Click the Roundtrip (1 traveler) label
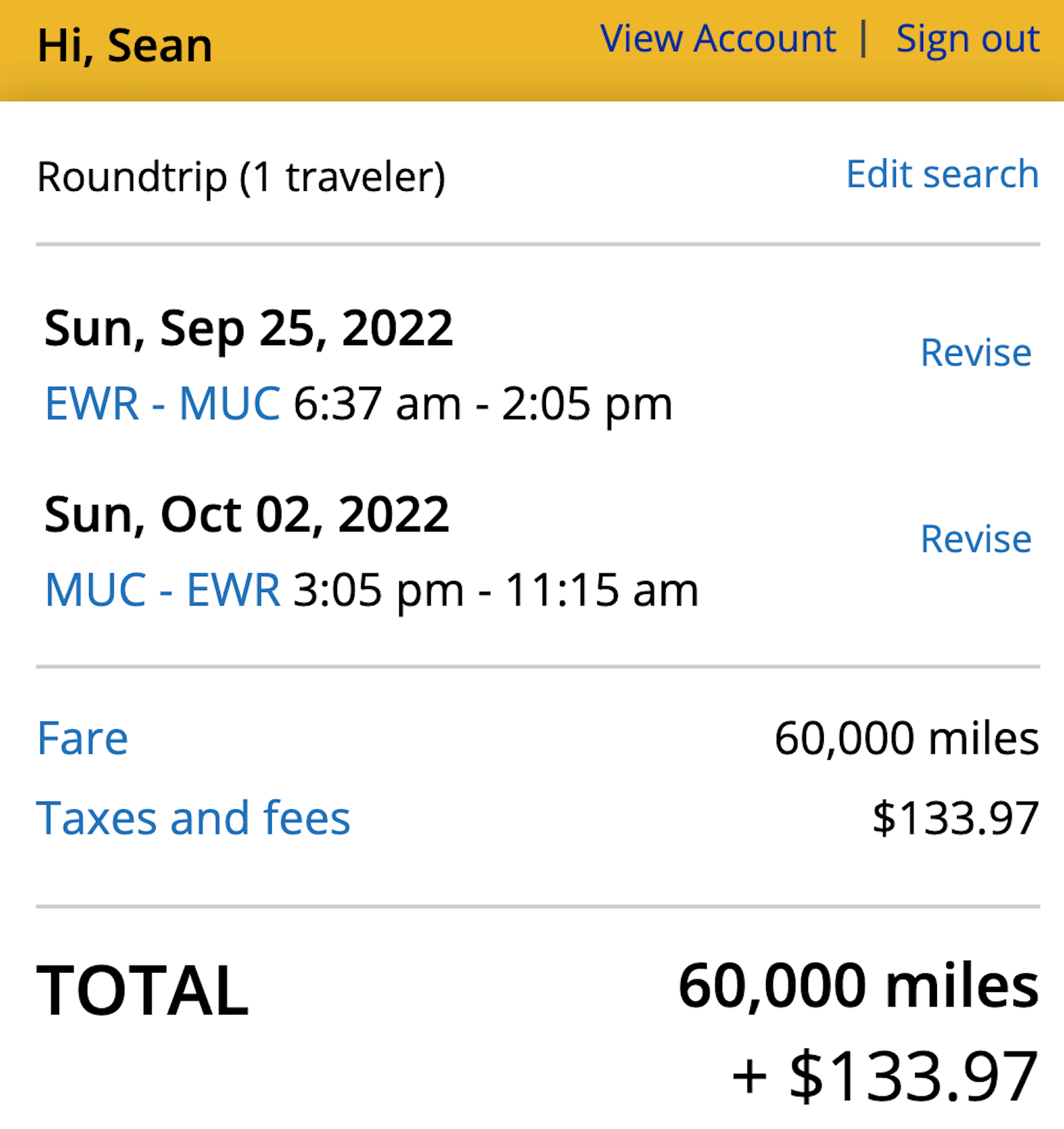Screen dimensions: 1064x1129 (x=241, y=176)
